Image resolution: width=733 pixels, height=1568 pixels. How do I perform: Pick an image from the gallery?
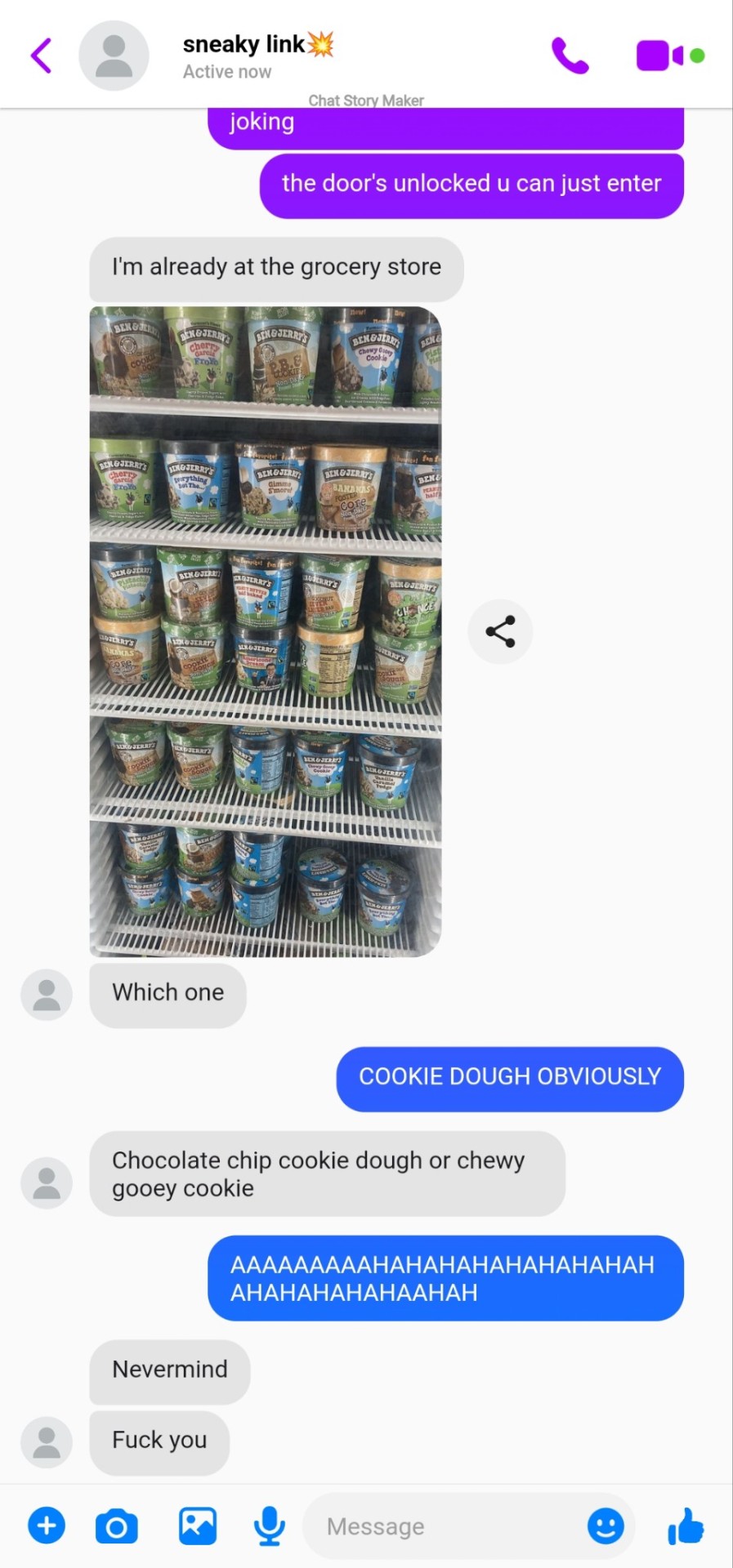tap(198, 1526)
